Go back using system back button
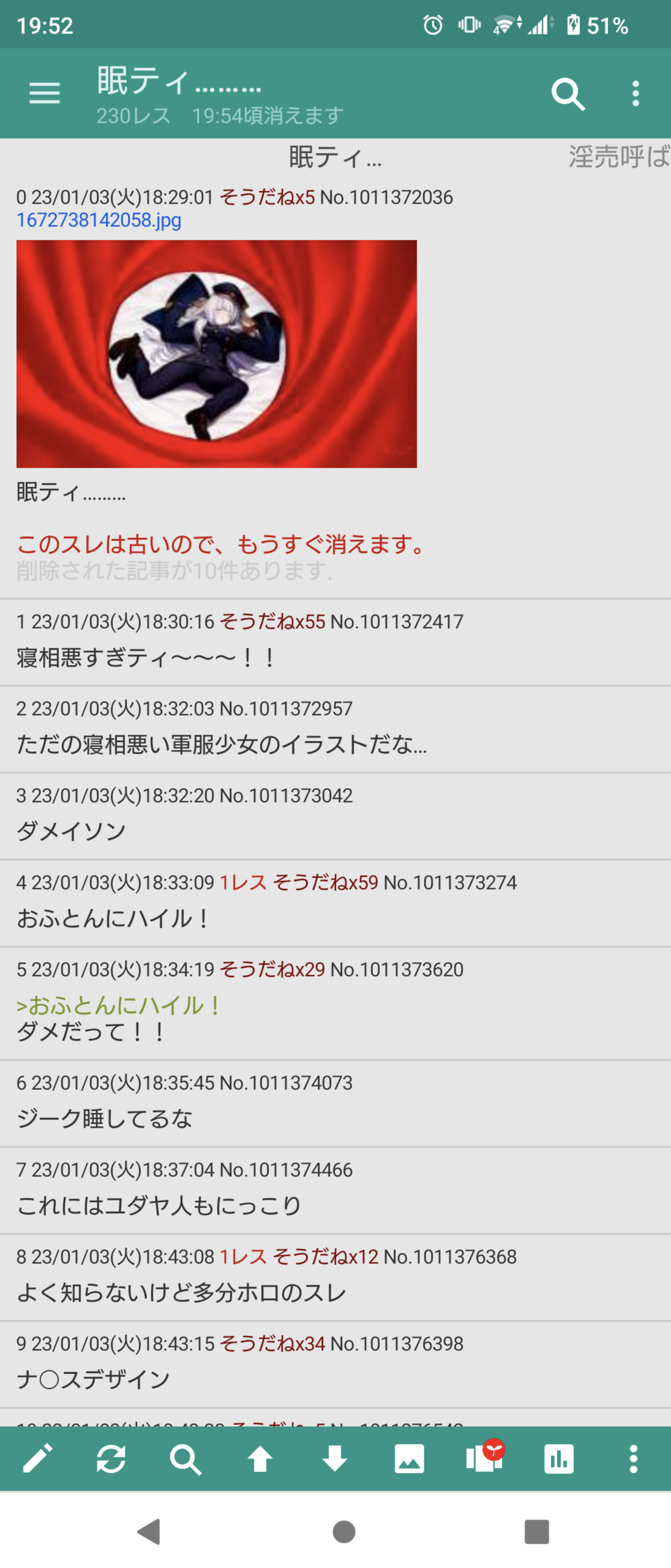This screenshot has height=1568, width=671. coord(149,1532)
